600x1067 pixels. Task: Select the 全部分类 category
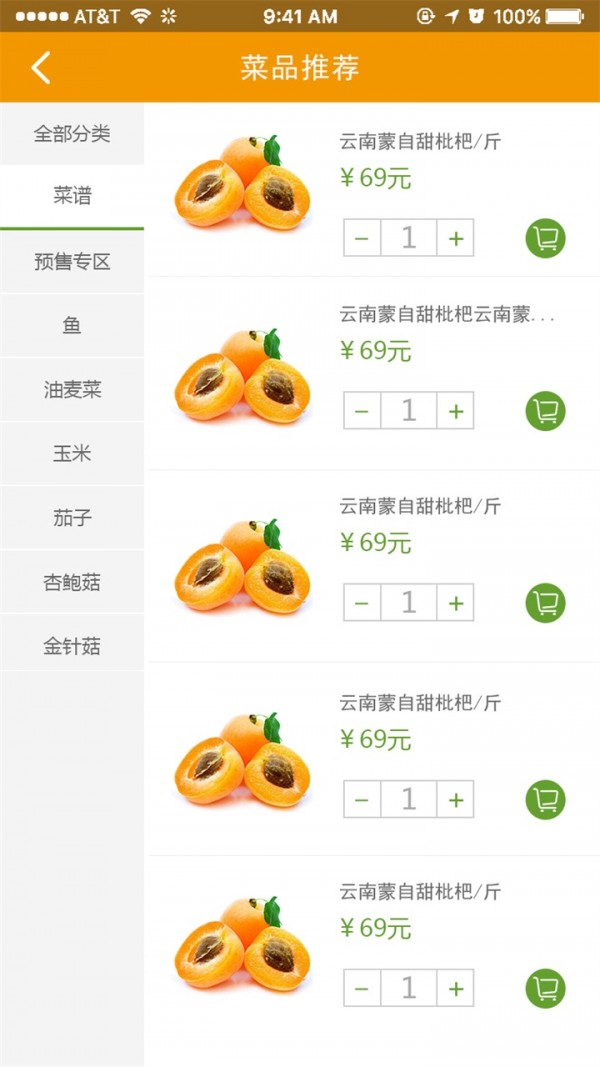point(72,134)
